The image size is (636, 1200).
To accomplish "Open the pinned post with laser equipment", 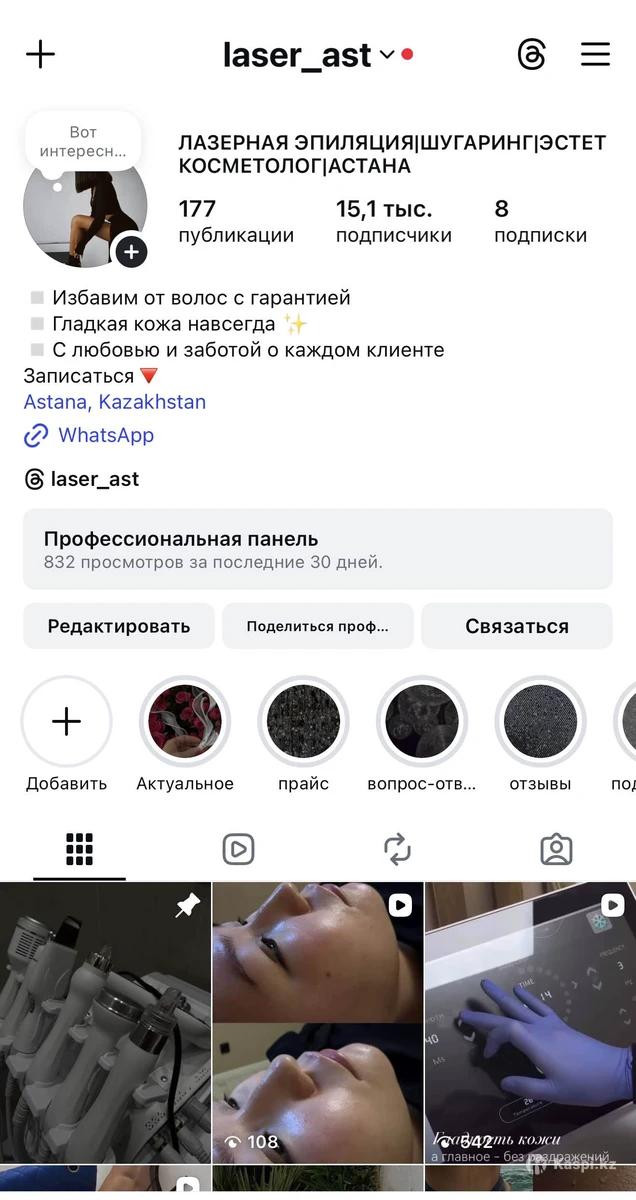I will click(105, 1022).
